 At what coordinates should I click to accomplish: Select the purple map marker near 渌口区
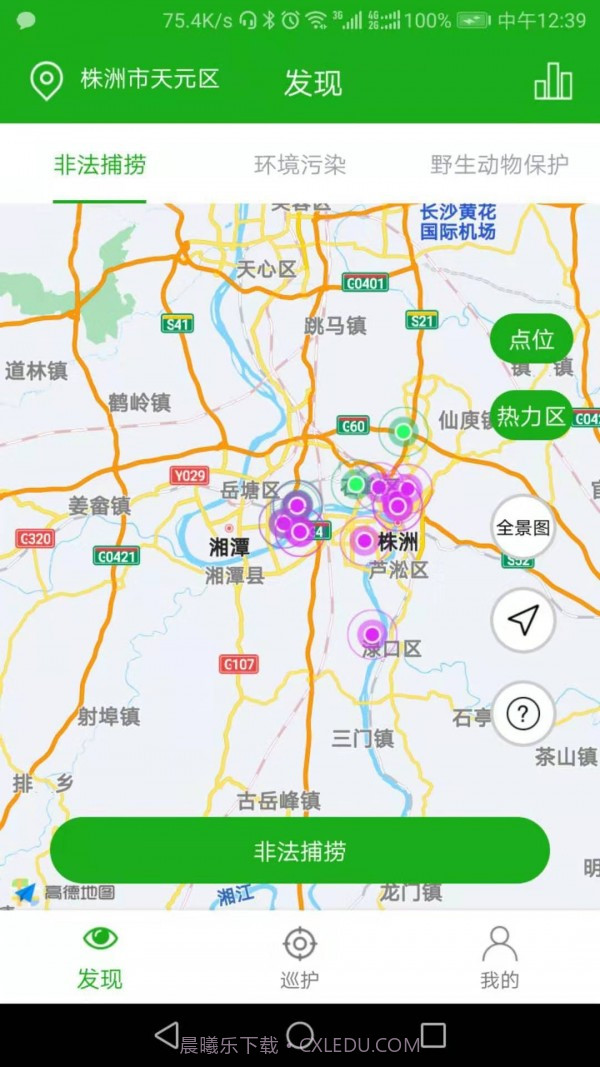pyautogui.click(x=372, y=634)
